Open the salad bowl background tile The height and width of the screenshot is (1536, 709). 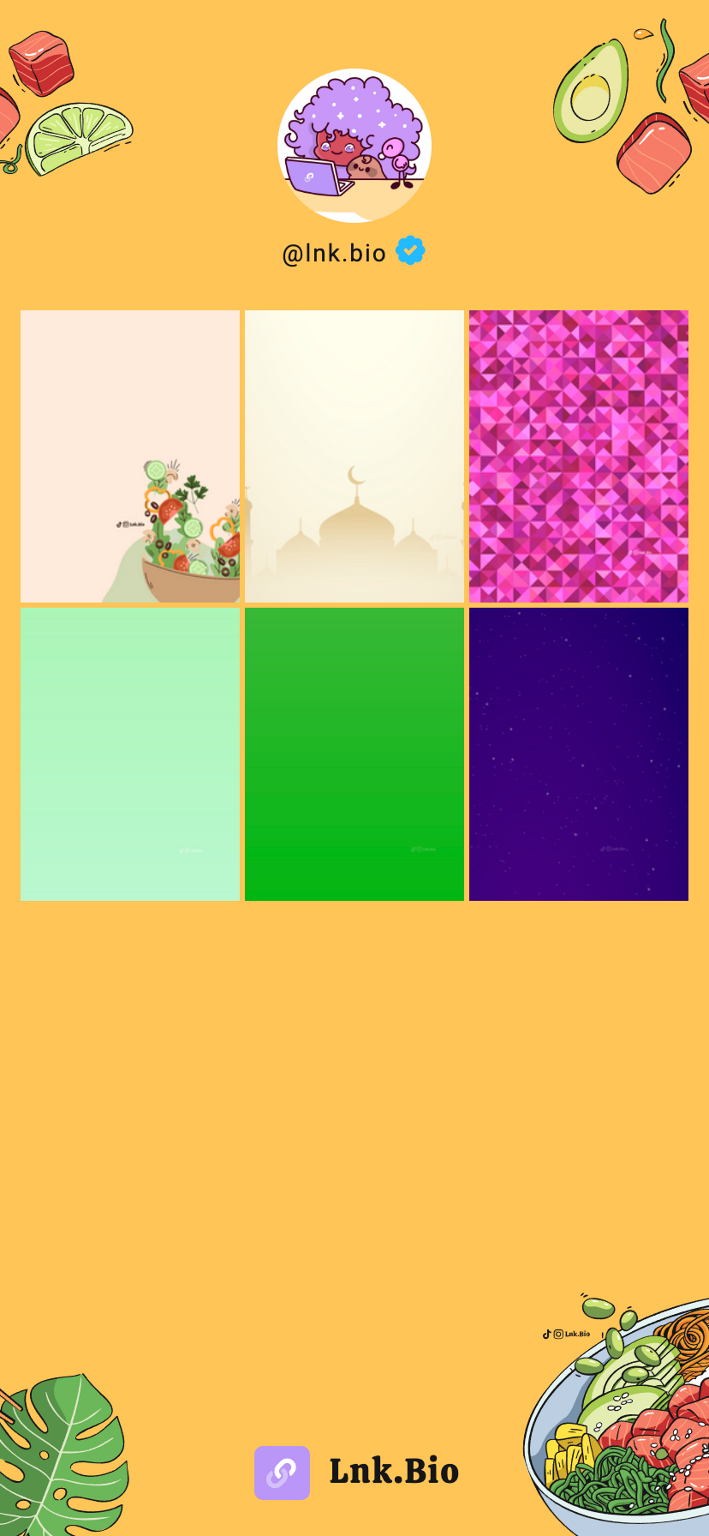[130, 456]
